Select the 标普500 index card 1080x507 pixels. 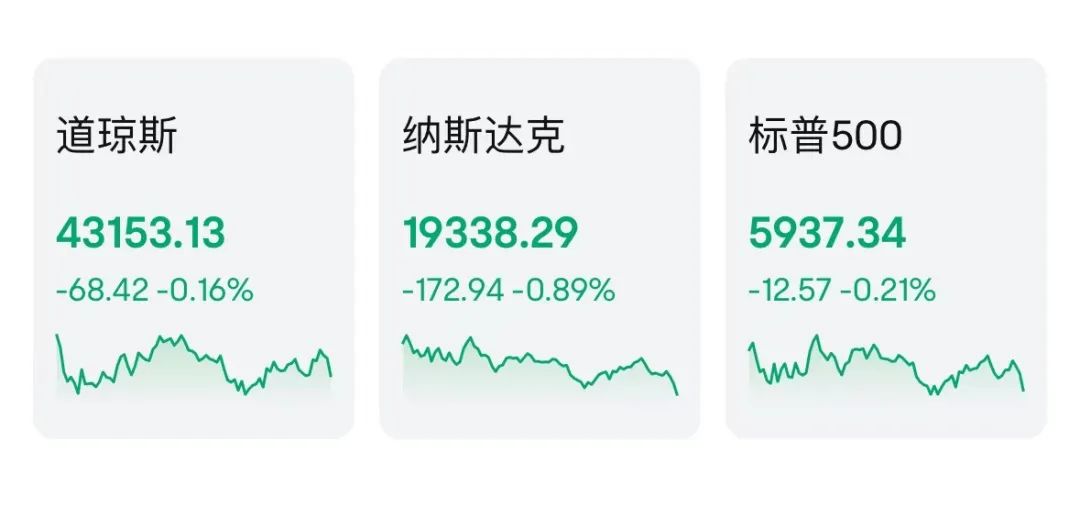click(x=885, y=248)
